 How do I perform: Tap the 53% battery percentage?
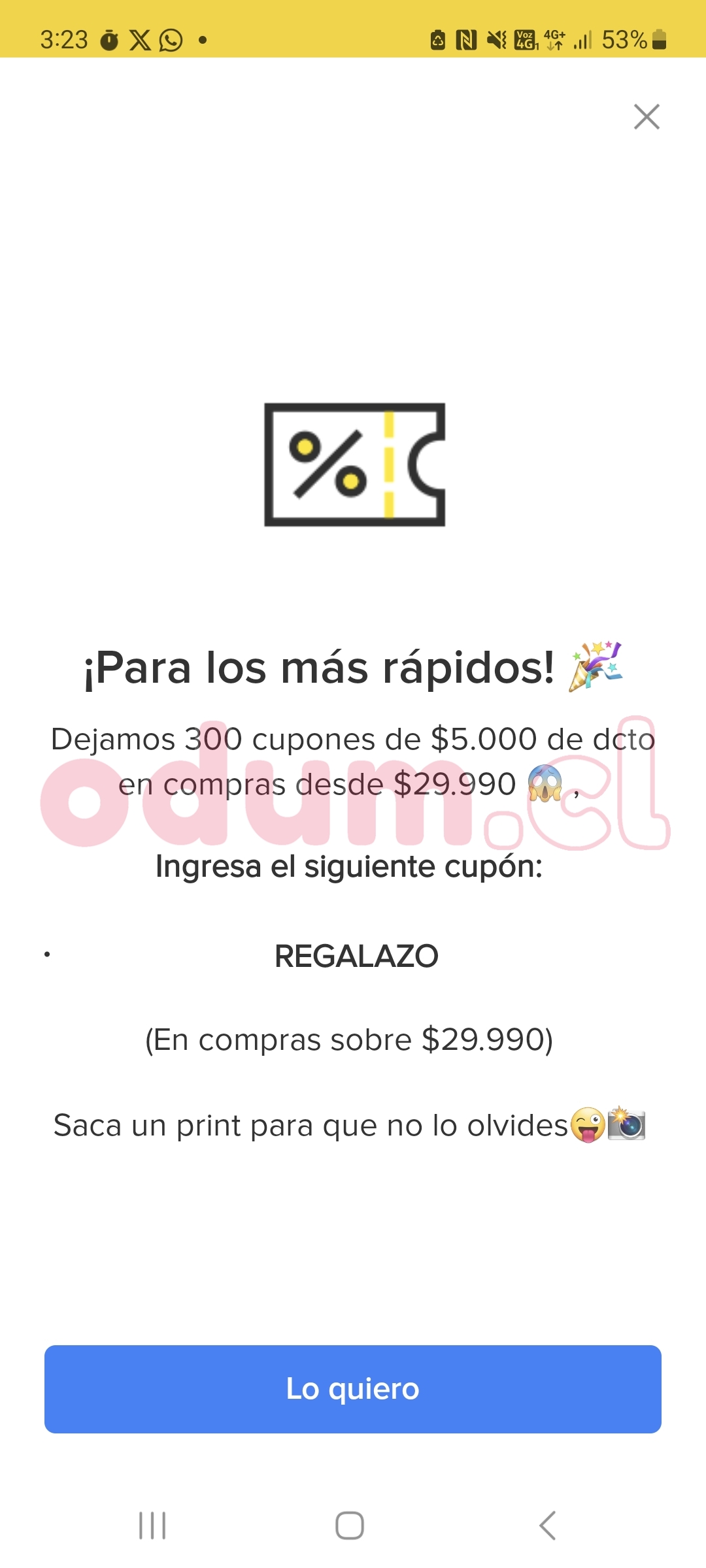point(624,41)
